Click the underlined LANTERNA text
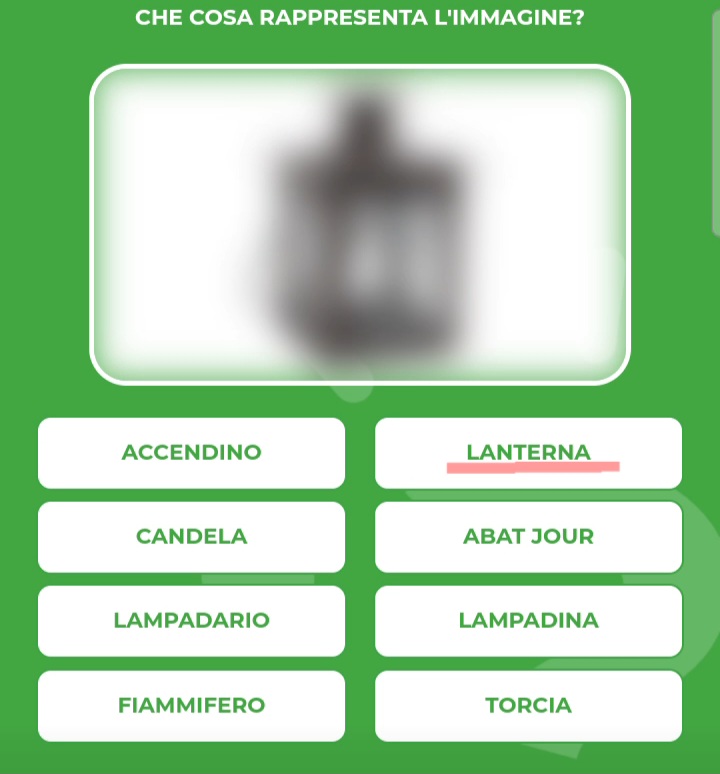The width and height of the screenshot is (720, 774). point(528,452)
